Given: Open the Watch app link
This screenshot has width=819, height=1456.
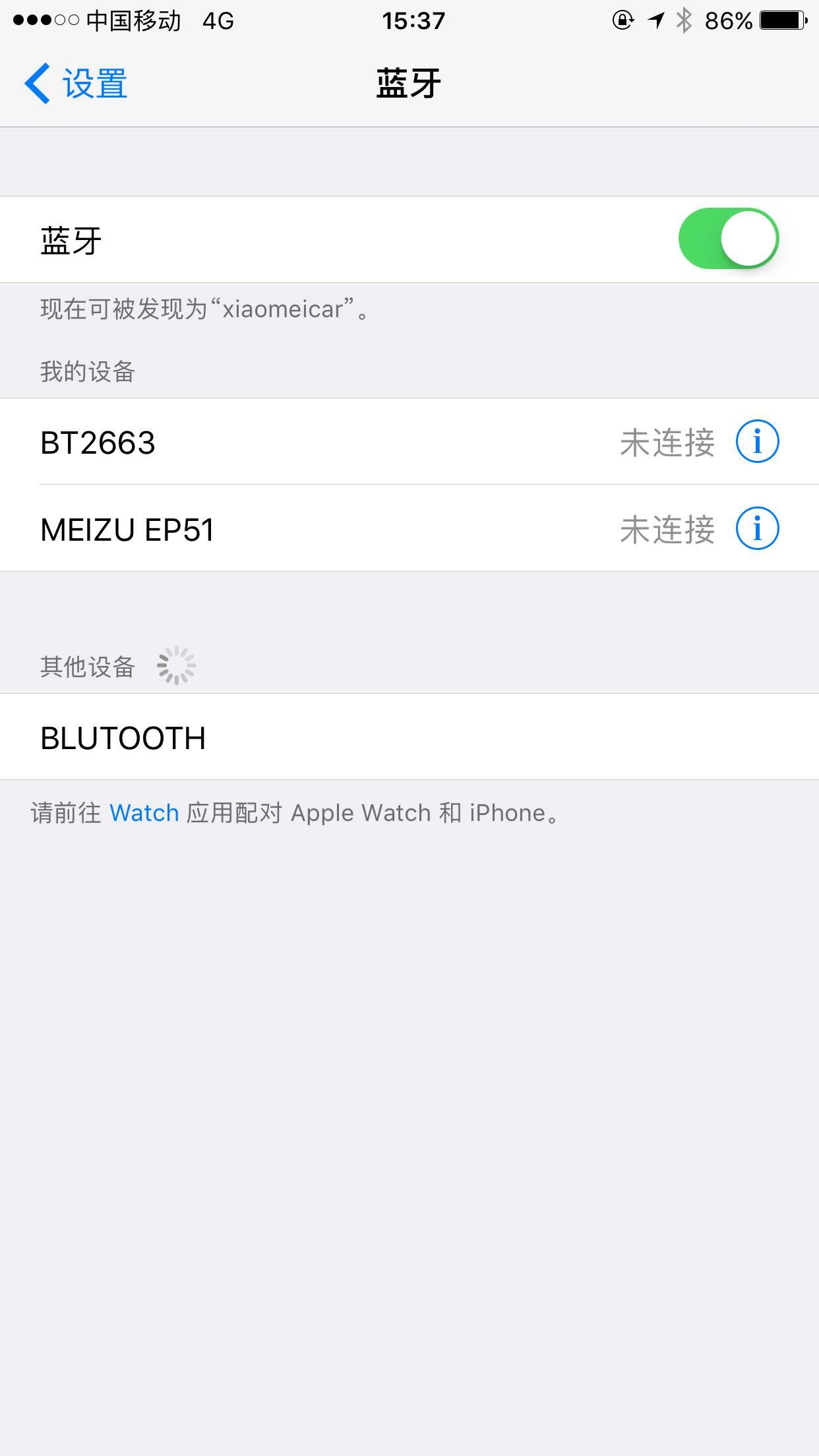Looking at the screenshot, I should tap(144, 813).
